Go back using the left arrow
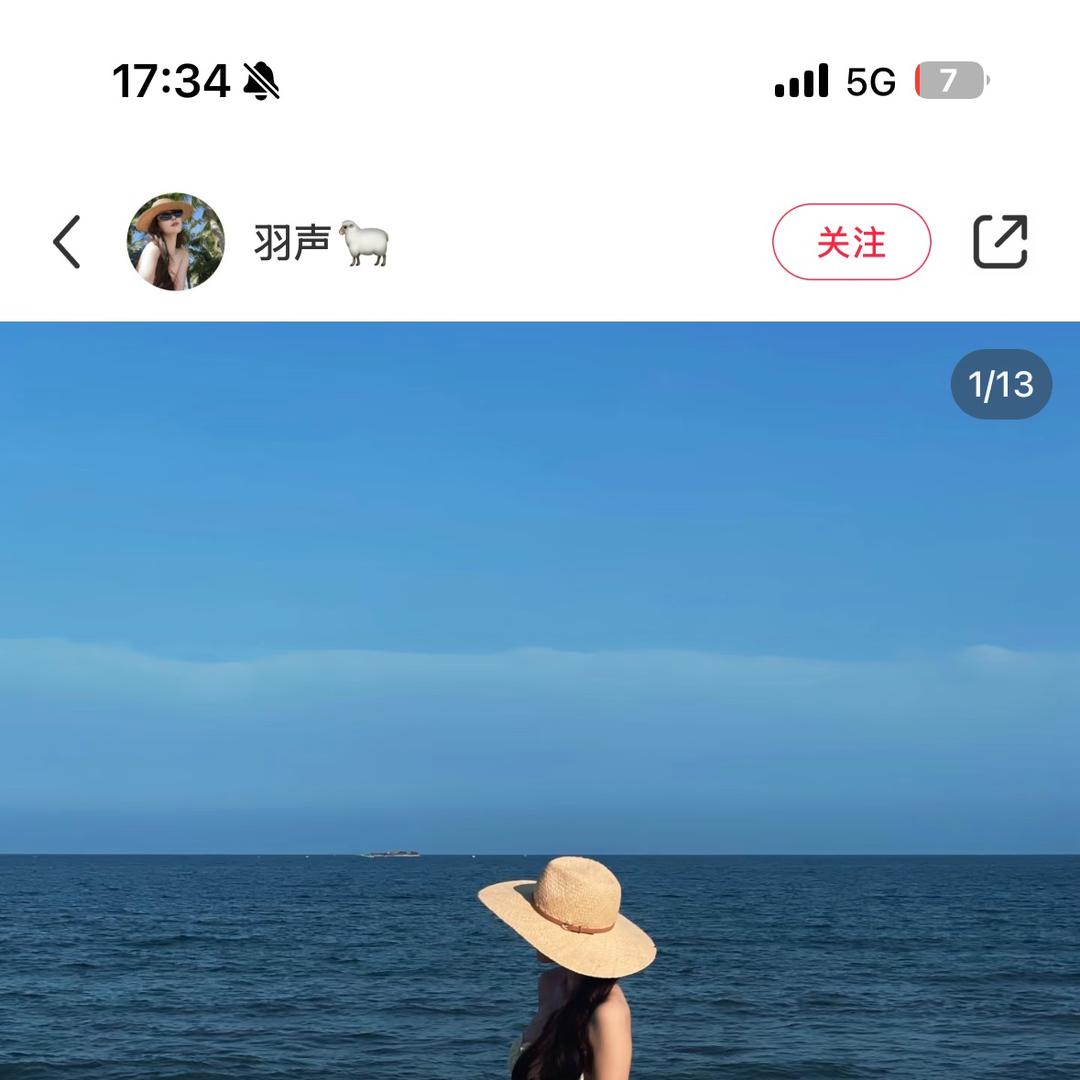1080x1080 pixels. (67, 242)
